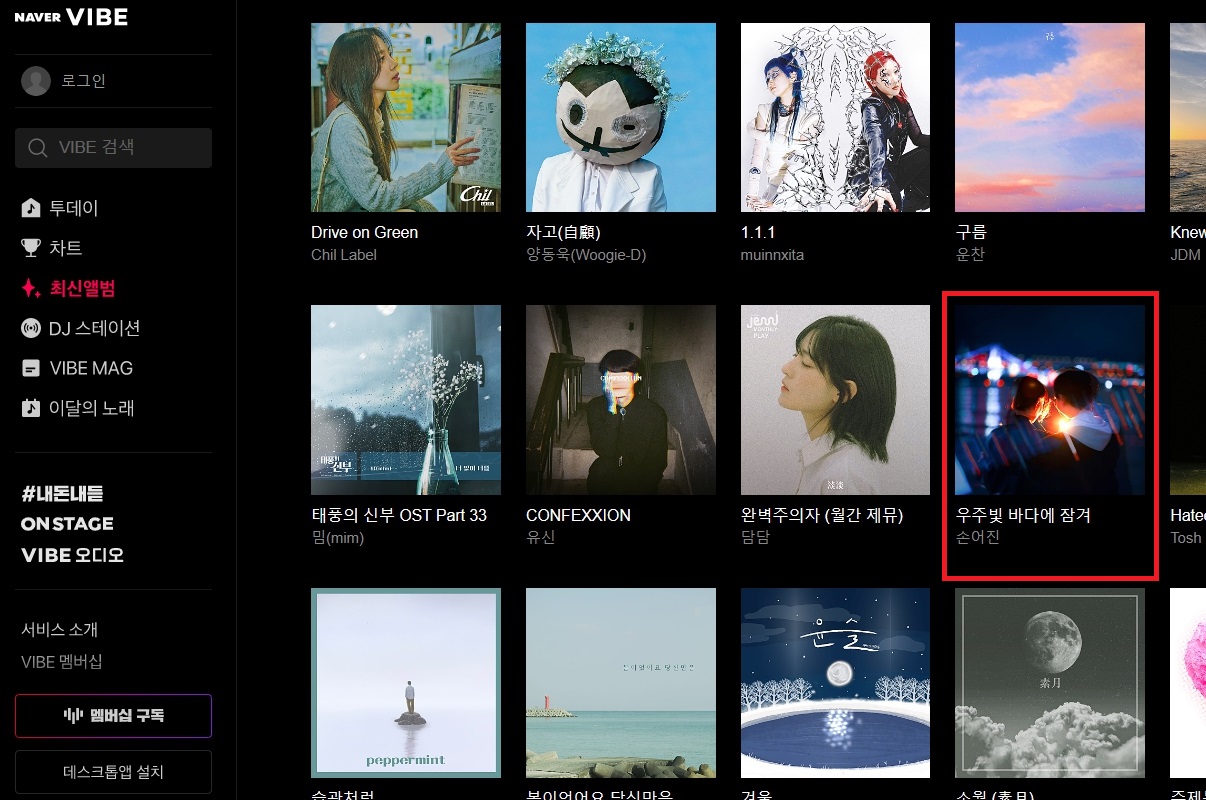Open 완벽주의자 (월간 제뮤) album
Viewport: 1206px width, 800px height.
835,400
